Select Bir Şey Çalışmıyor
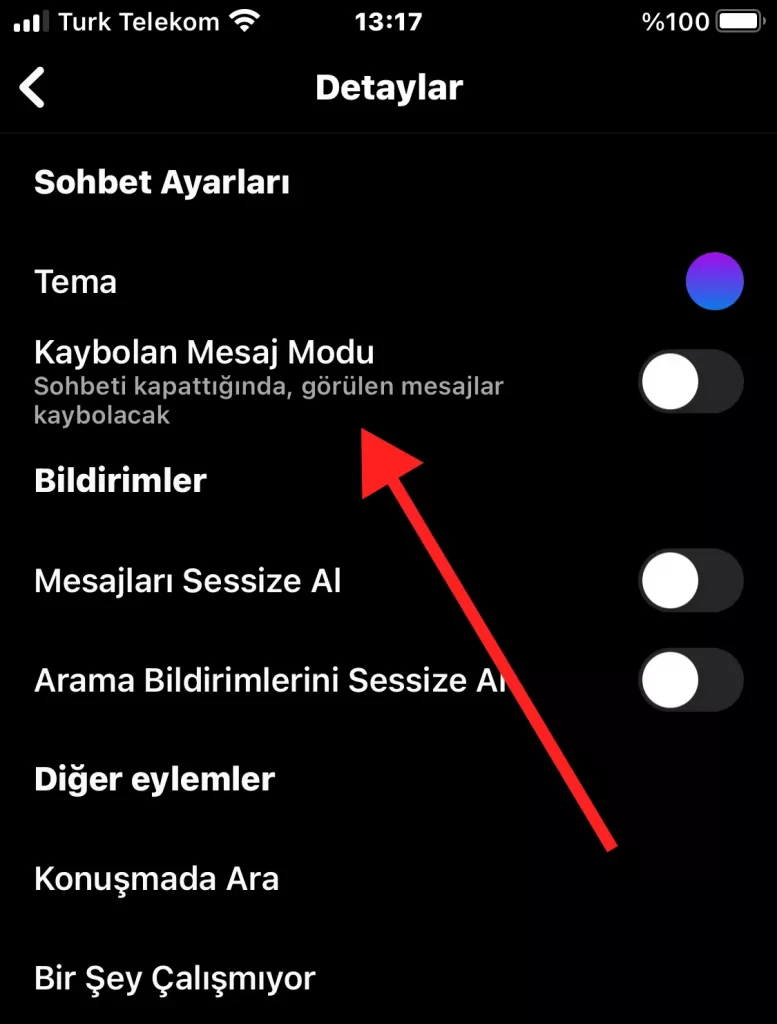Image resolution: width=777 pixels, height=1024 pixels. [175, 978]
